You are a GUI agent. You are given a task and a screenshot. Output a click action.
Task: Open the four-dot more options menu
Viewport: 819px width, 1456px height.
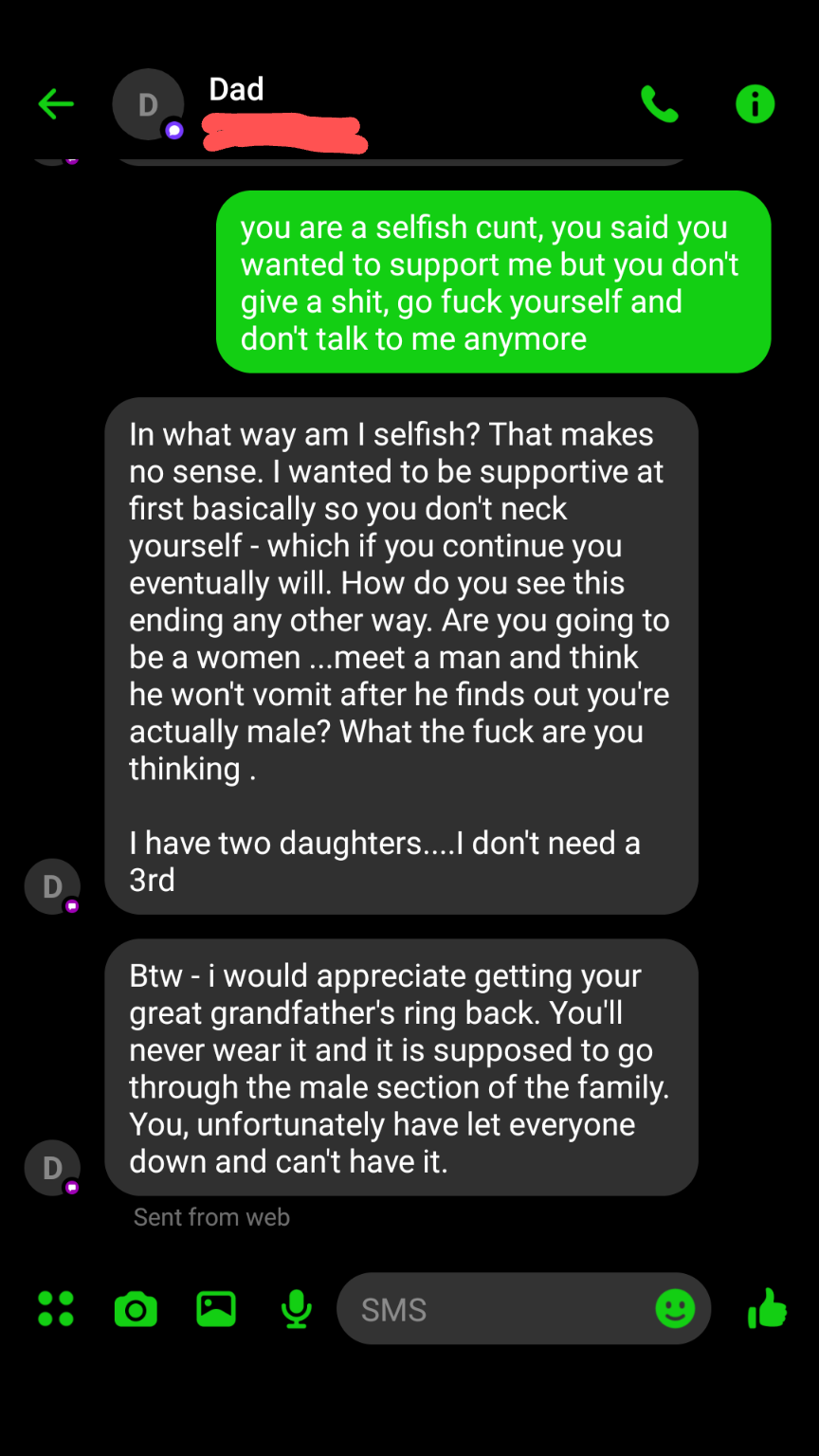coord(56,1309)
